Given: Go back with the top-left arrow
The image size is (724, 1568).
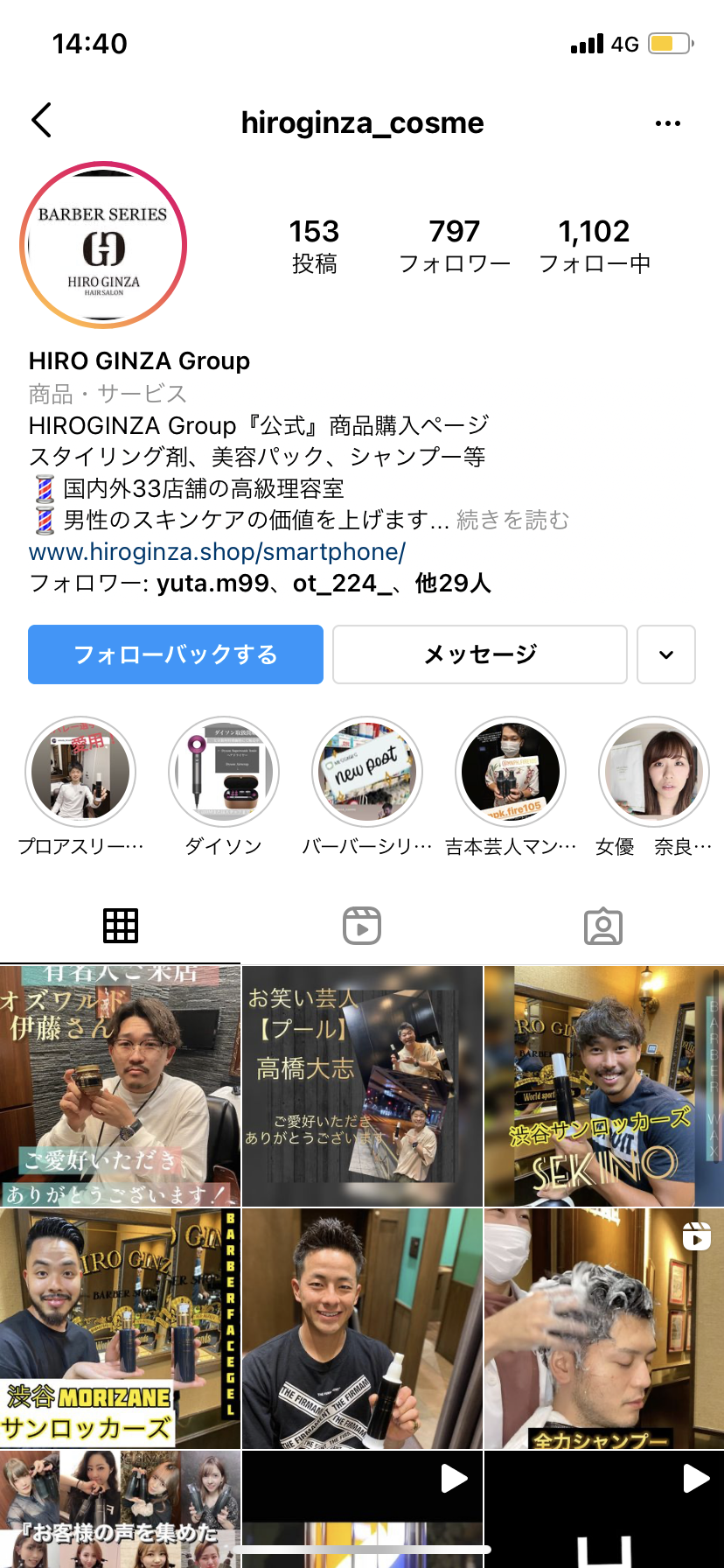Looking at the screenshot, I should pyautogui.click(x=42, y=121).
